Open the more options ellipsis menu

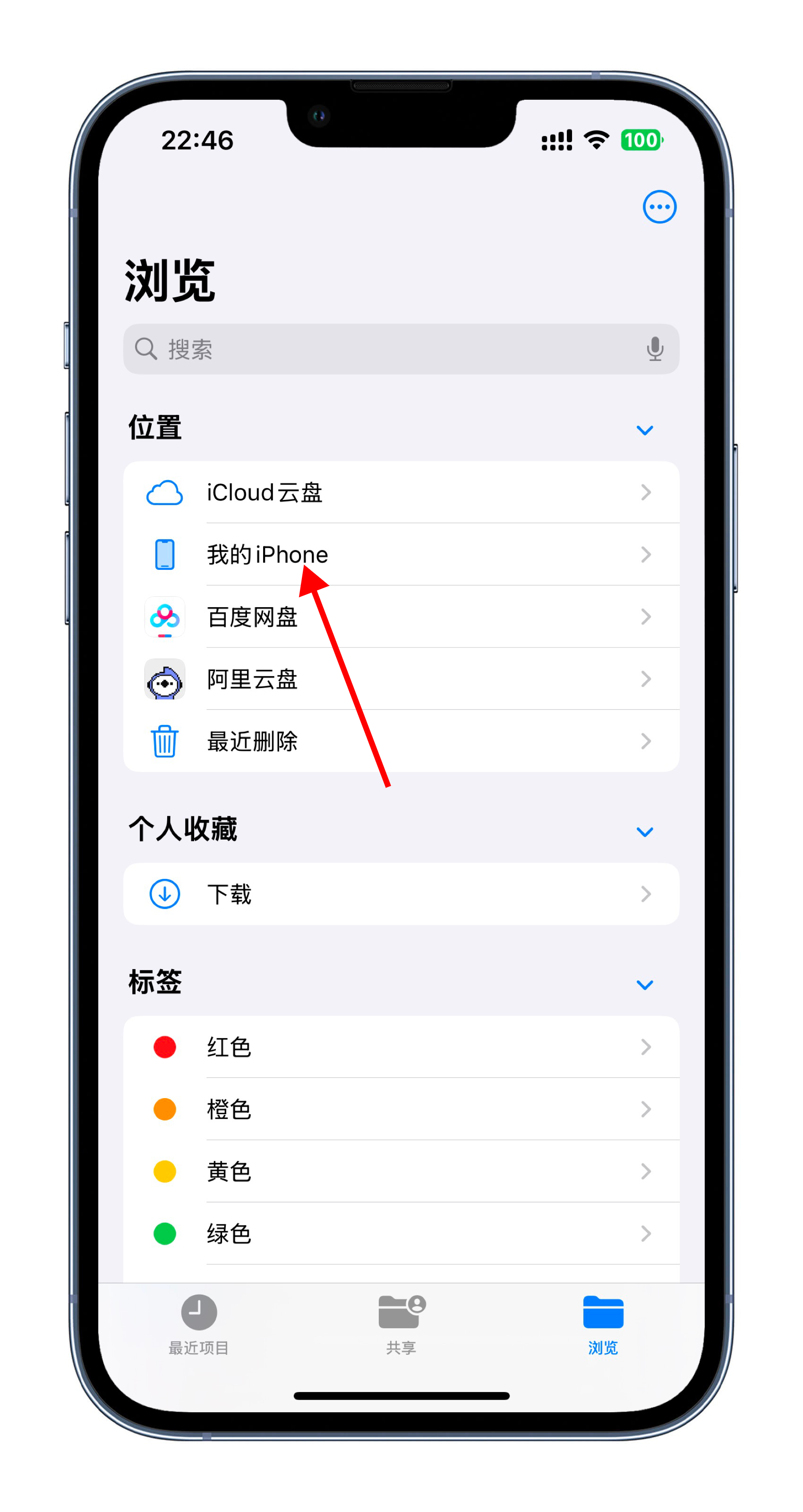pyautogui.click(x=659, y=206)
